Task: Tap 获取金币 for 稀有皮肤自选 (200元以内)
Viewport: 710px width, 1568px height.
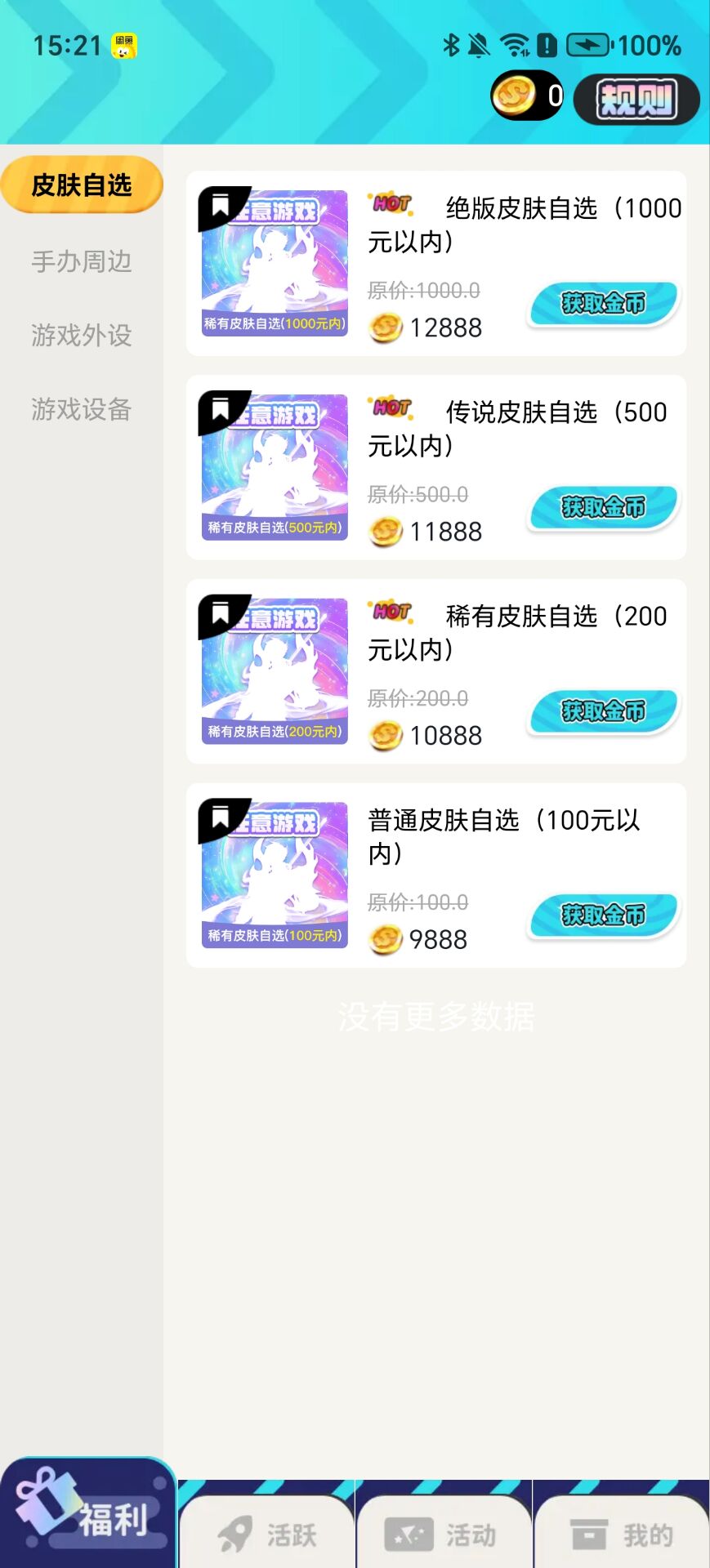Action: [x=603, y=712]
